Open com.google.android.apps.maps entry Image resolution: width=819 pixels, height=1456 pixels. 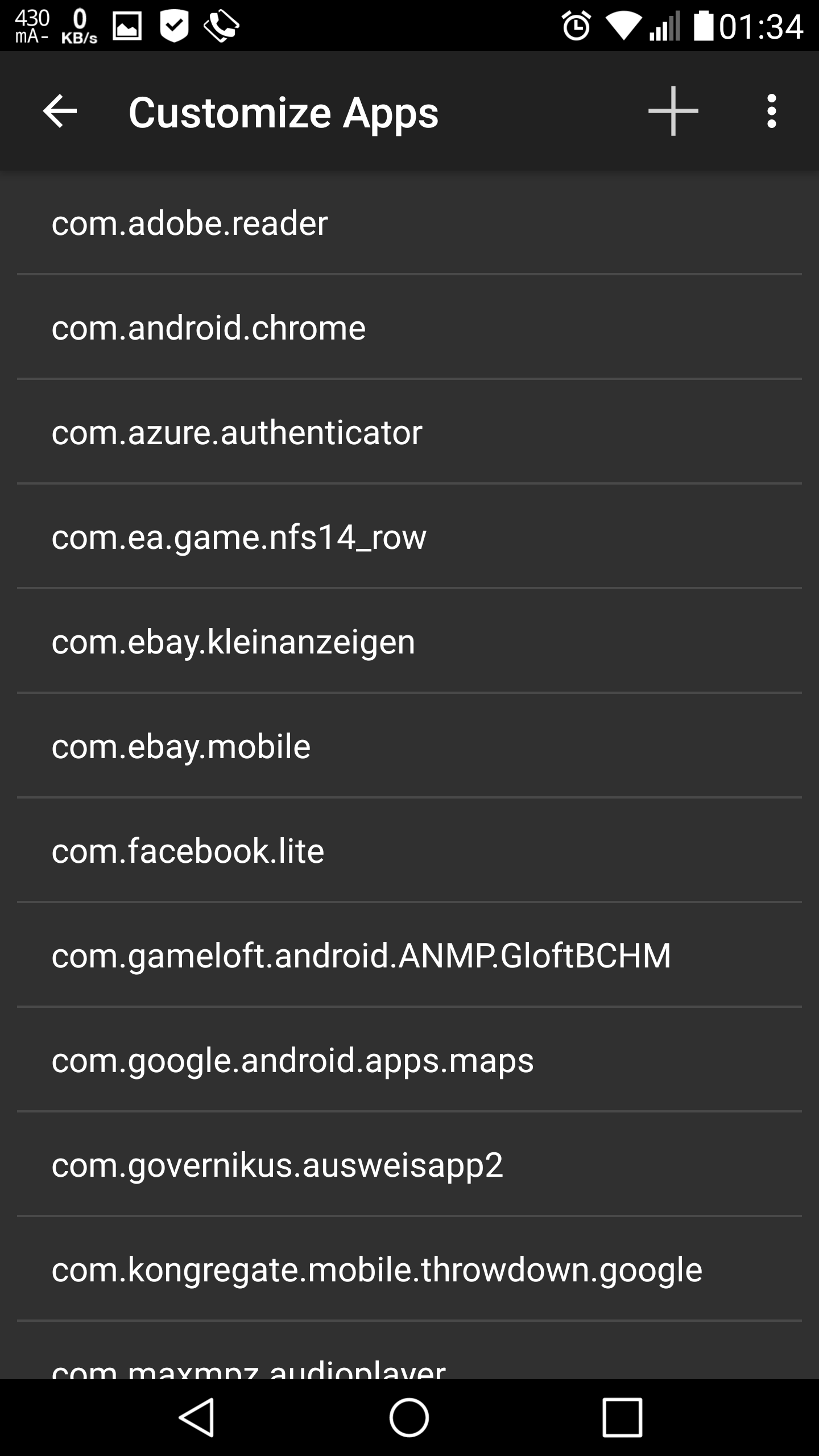[x=409, y=1060]
